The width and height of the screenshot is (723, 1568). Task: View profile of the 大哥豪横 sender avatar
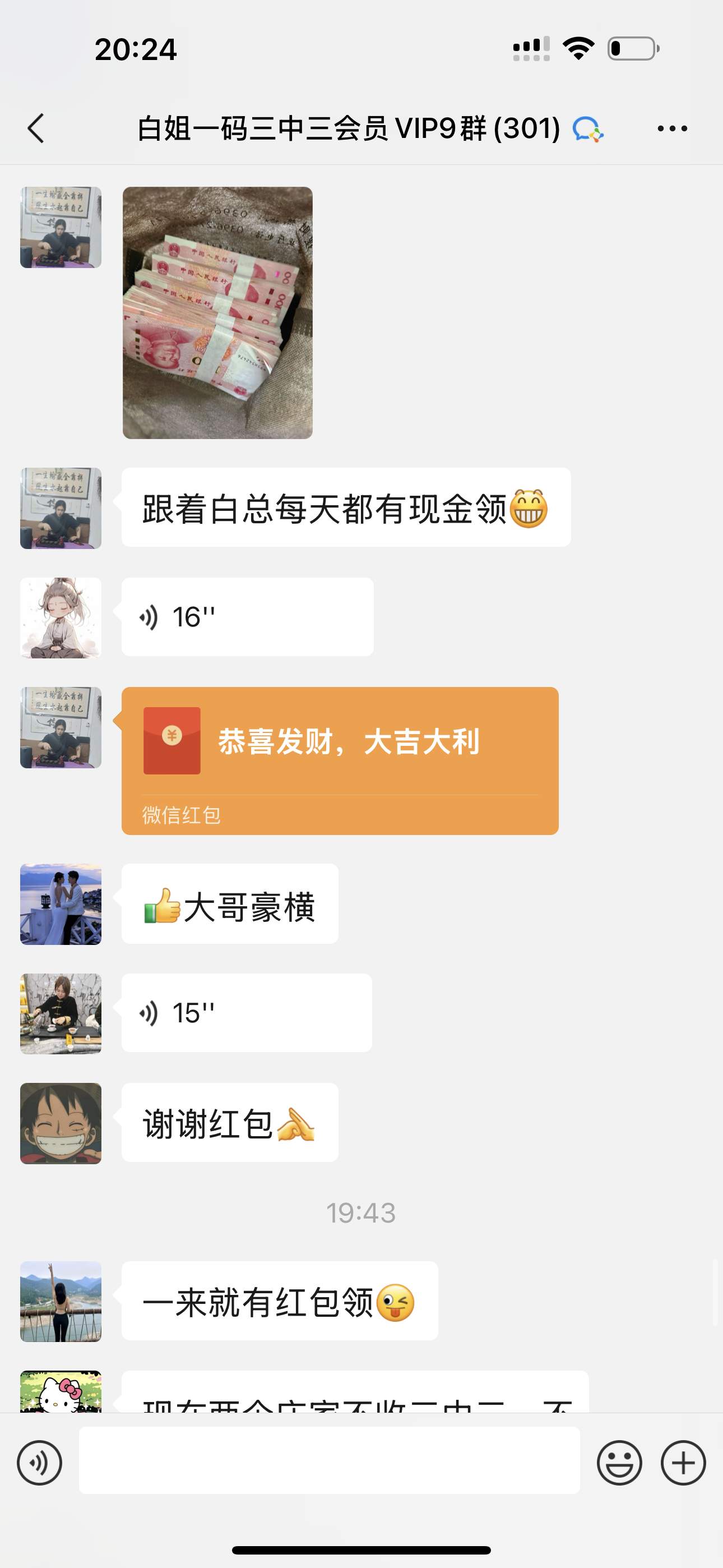coord(61,904)
